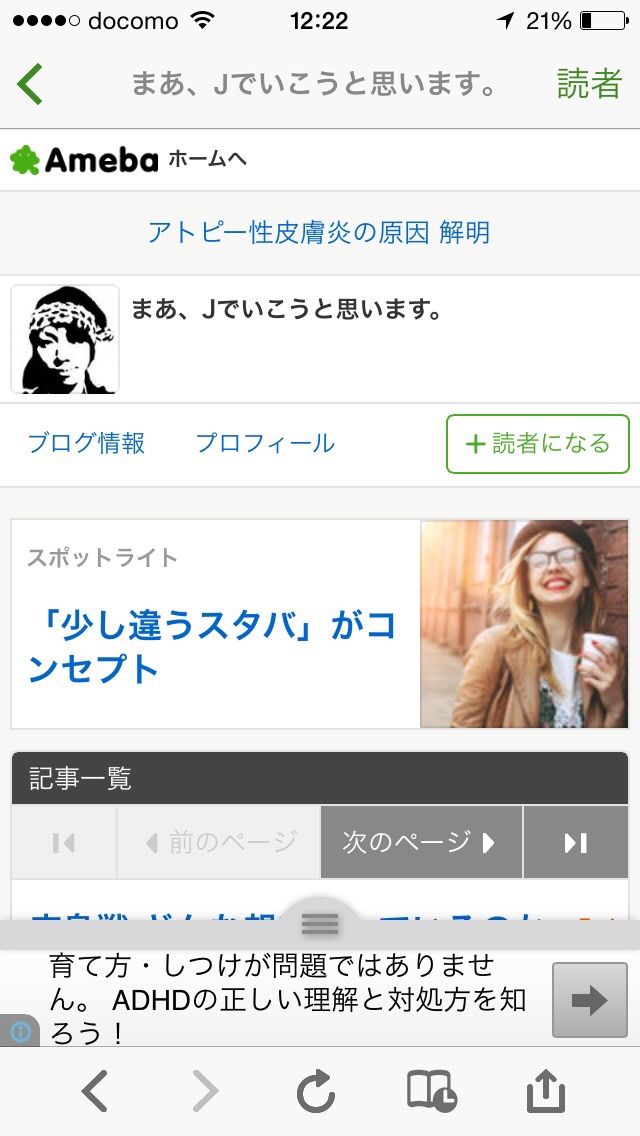Tap the 読者 button in header
The width and height of the screenshot is (640, 1136).
589,84
